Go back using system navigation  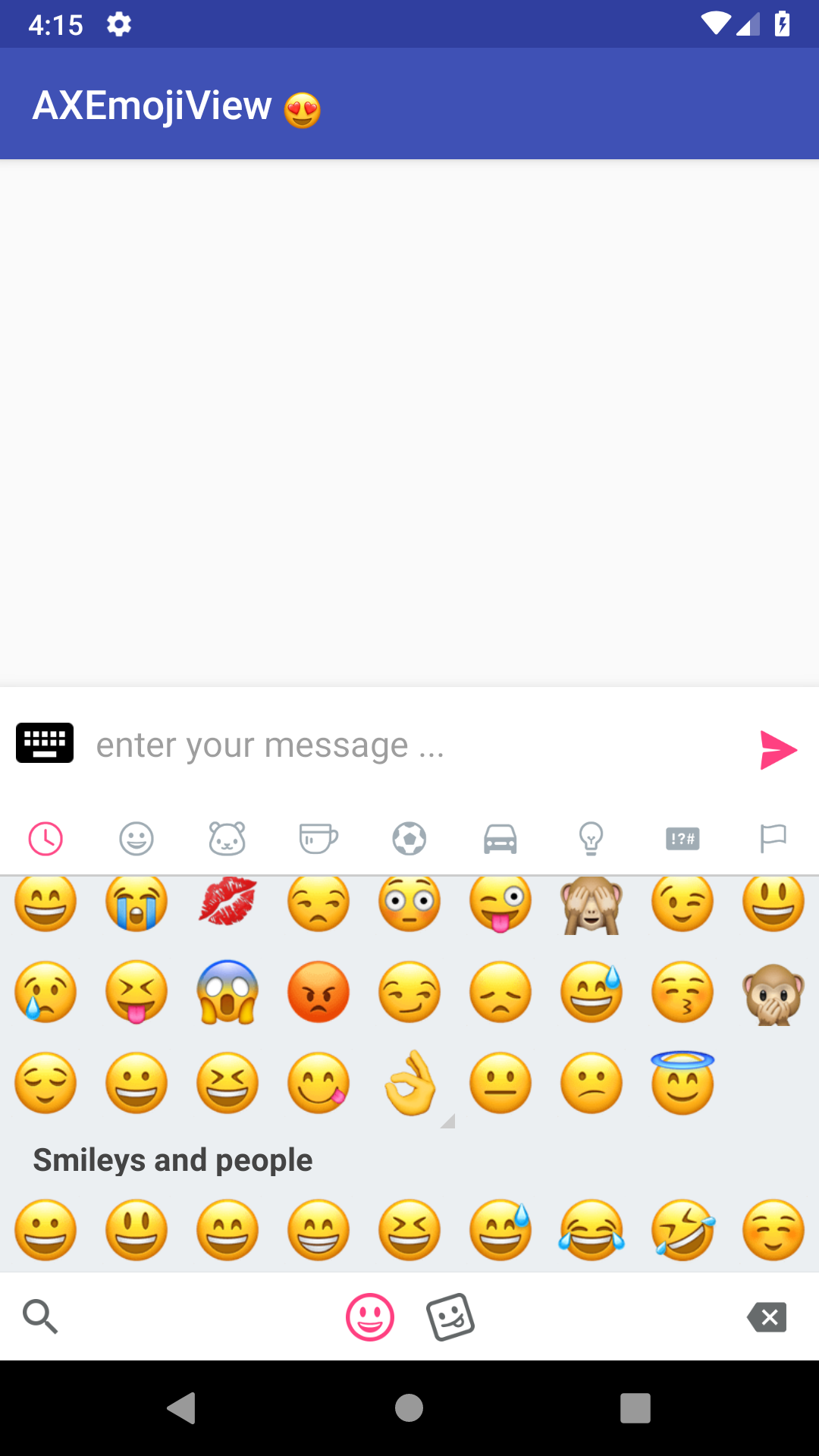coord(182,1408)
